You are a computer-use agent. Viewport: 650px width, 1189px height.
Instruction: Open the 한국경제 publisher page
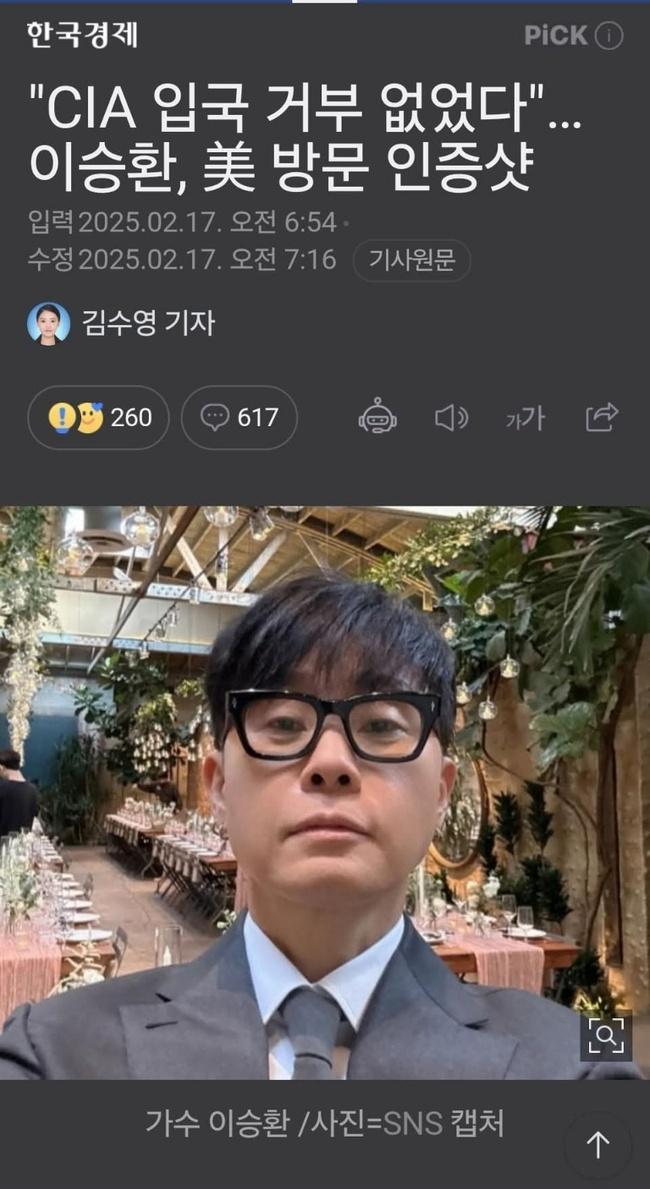pos(82,35)
